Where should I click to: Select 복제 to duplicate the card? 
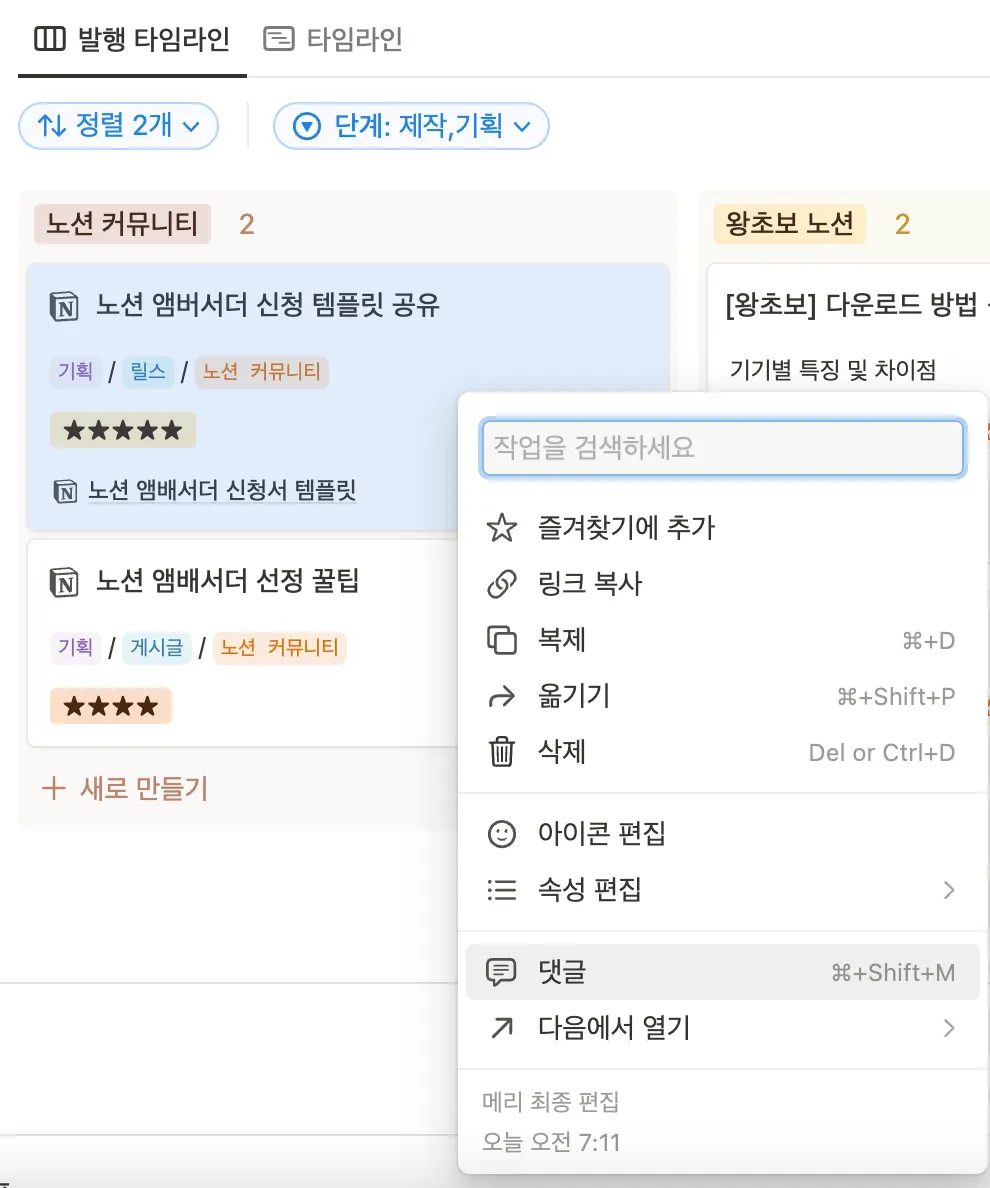pyautogui.click(x=562, y=640)
